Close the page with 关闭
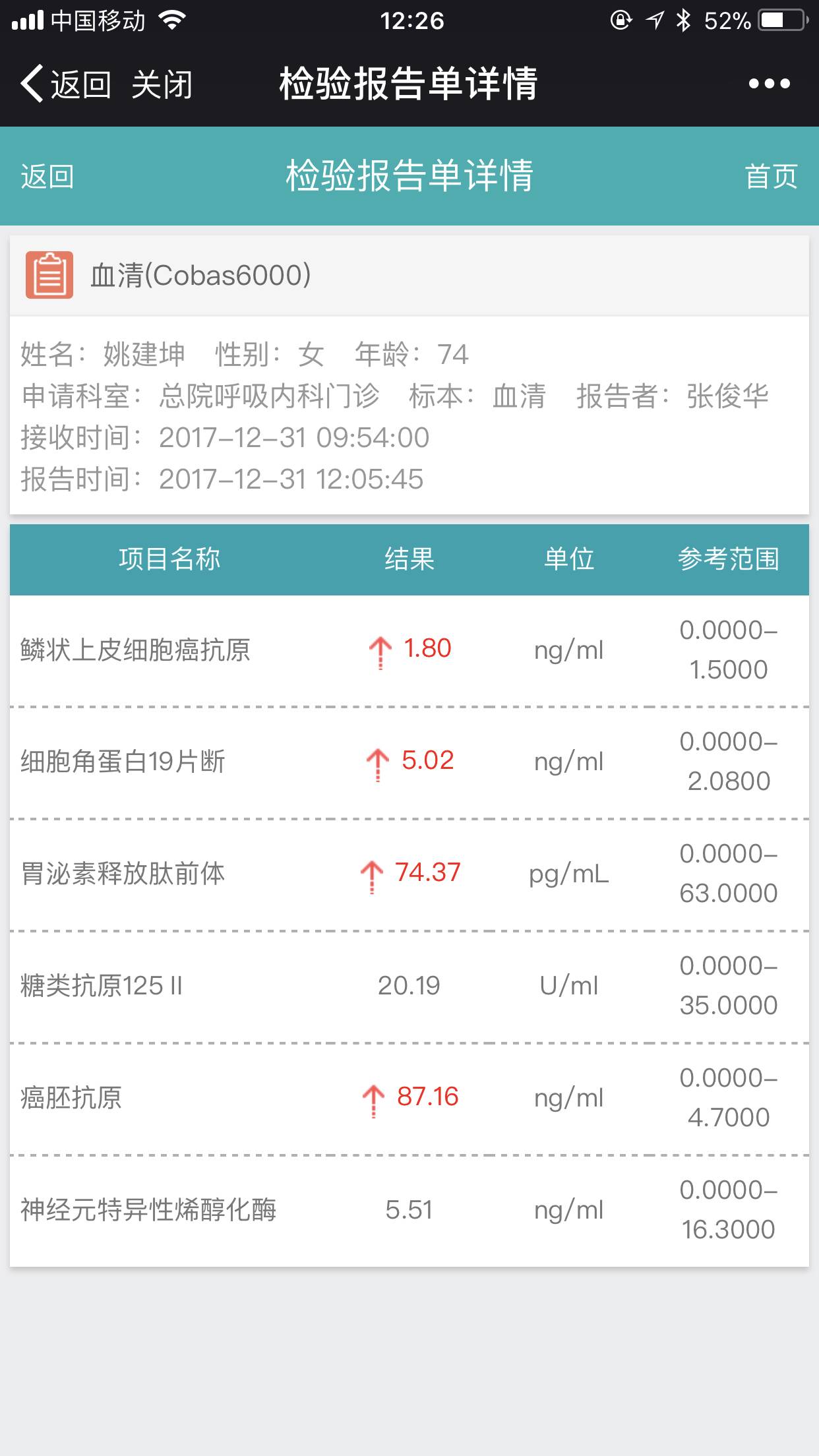This screenshot has height=1456, width=819. tap(162, 84)
